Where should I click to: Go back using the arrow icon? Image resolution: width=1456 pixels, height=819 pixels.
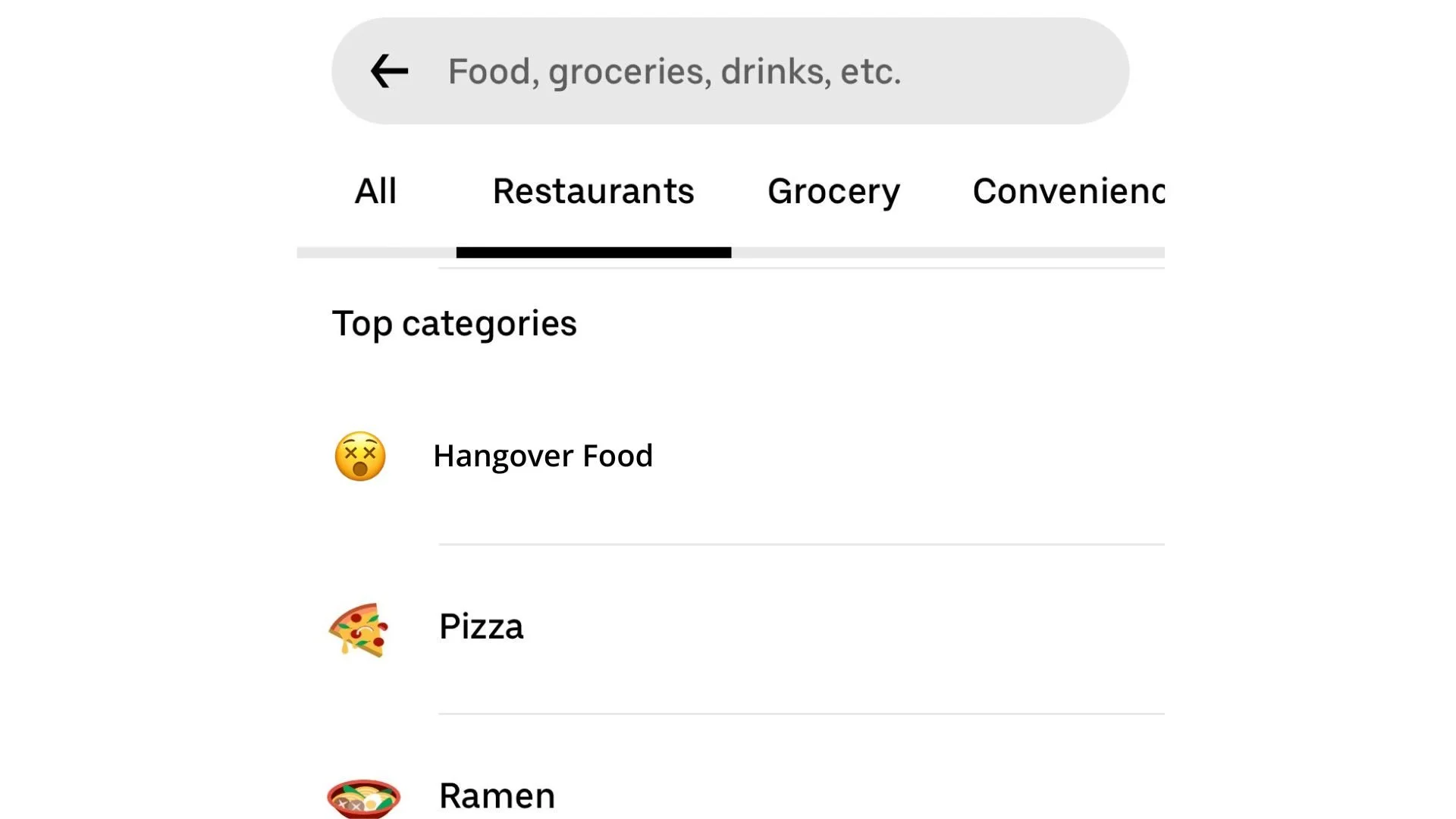(389, 71)
